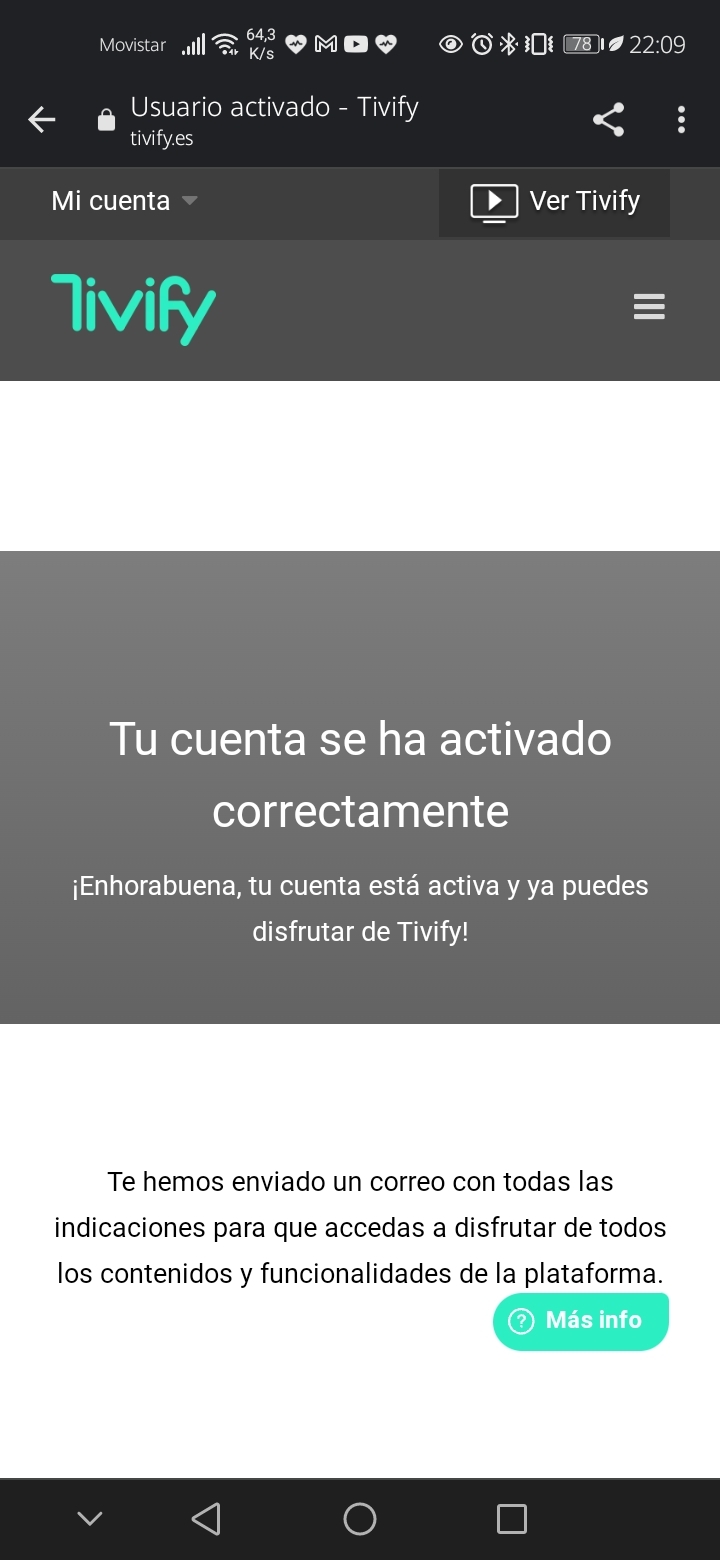Viewport: 720px width, 1560px height.
Task: Open the Tivify logo homepage link
Action: (x=133, y=308)
